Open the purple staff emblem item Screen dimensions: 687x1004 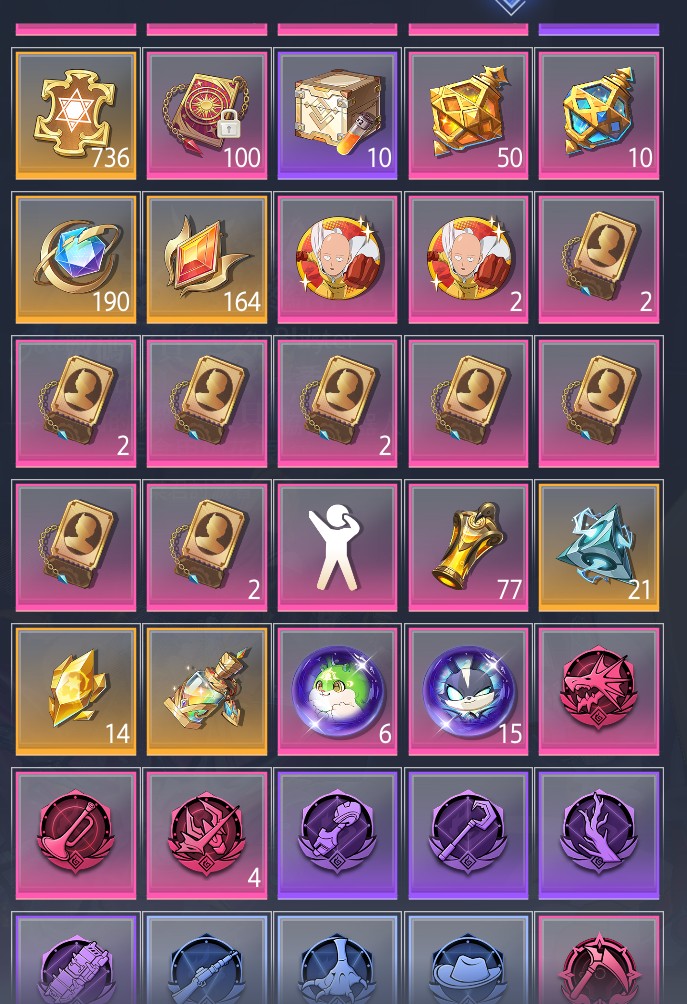tap(468, 835)
